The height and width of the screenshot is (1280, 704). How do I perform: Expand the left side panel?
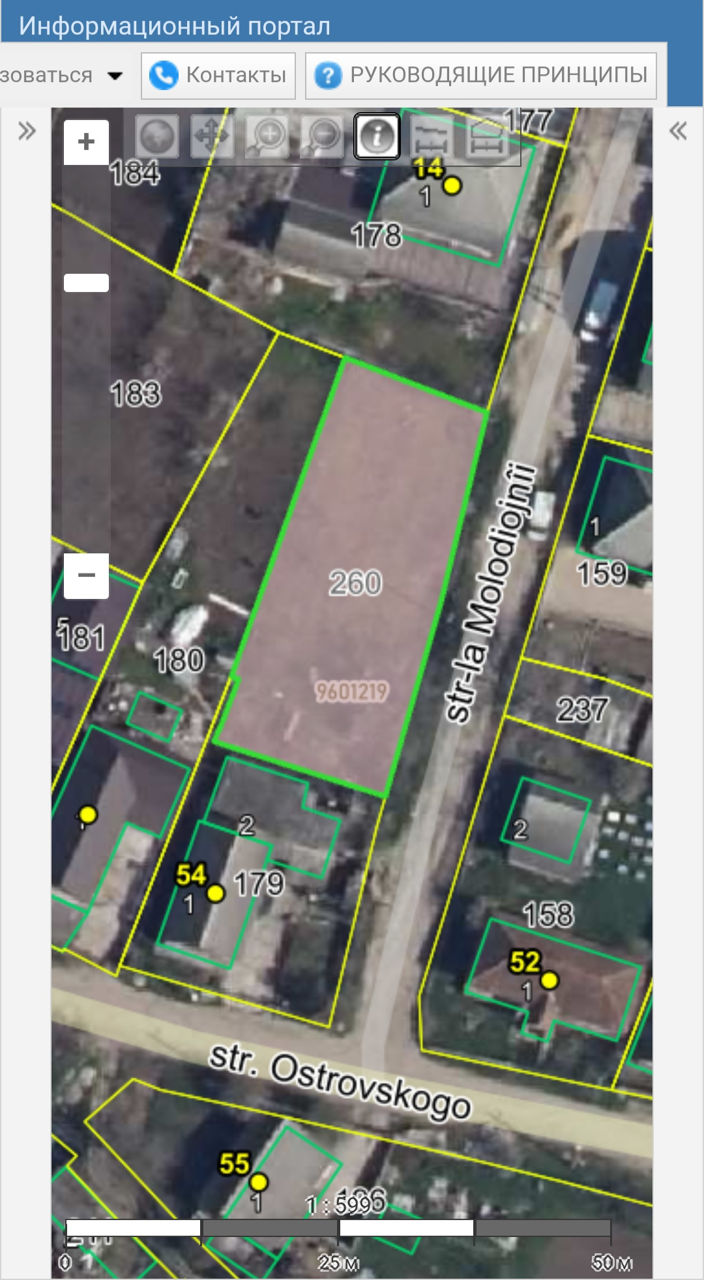click(x=27, y=131)
